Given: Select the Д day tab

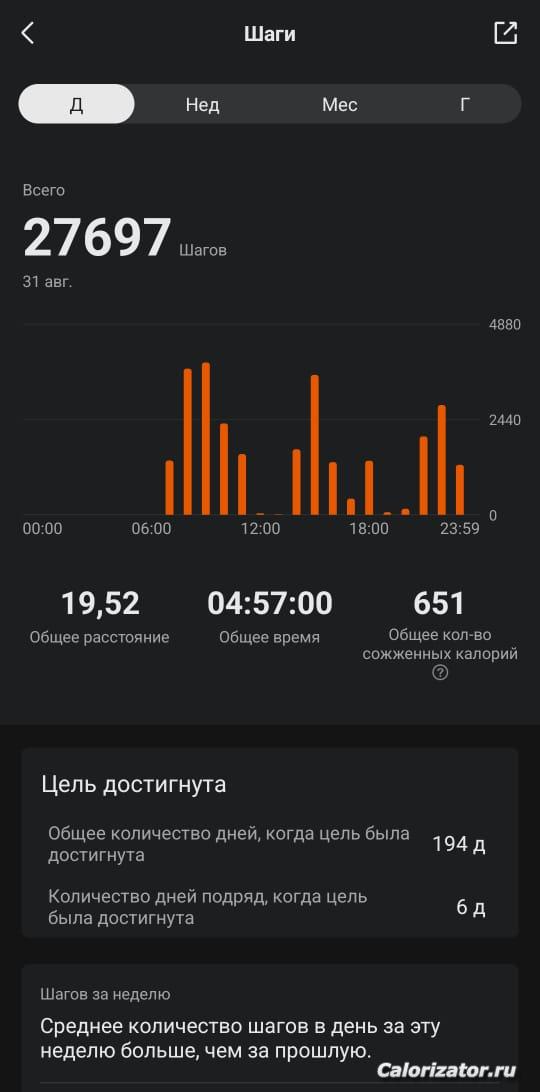Looking at the screenshot, I should tap(77, 104).
